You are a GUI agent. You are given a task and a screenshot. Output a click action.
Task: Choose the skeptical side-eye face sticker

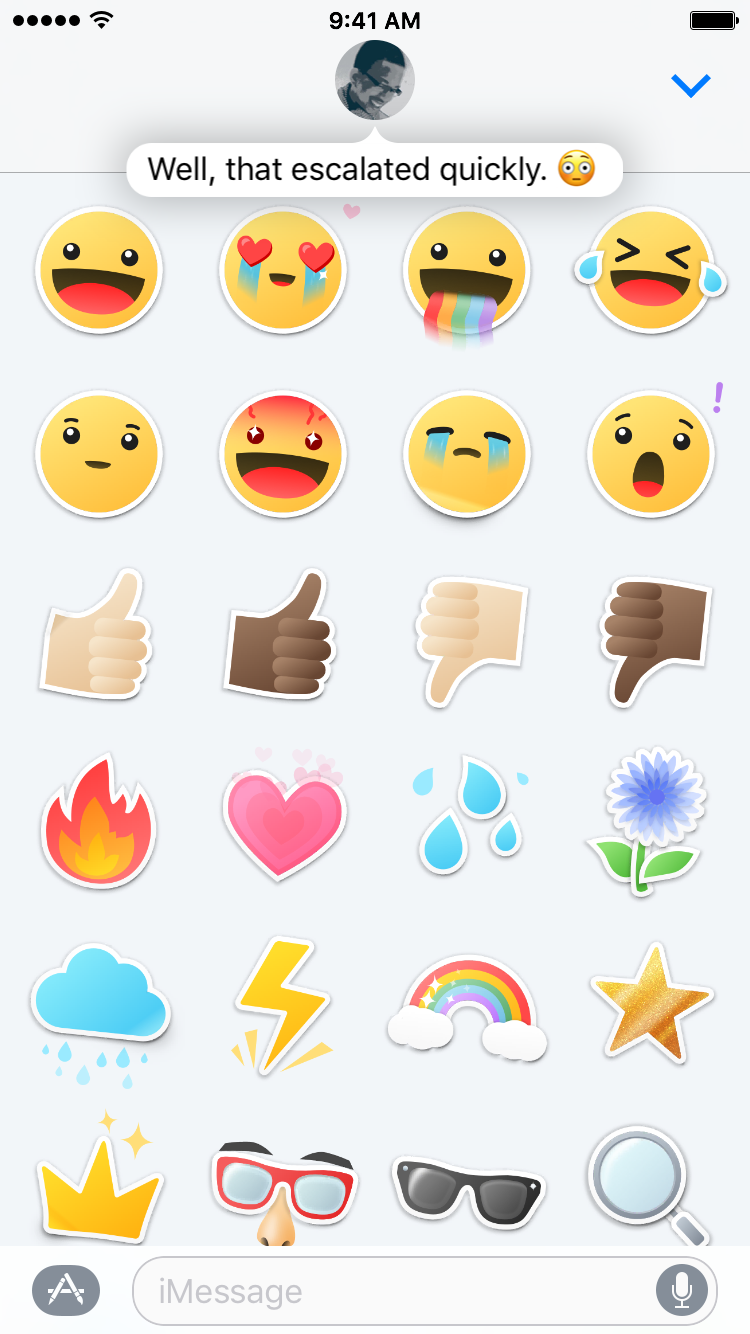99,453
